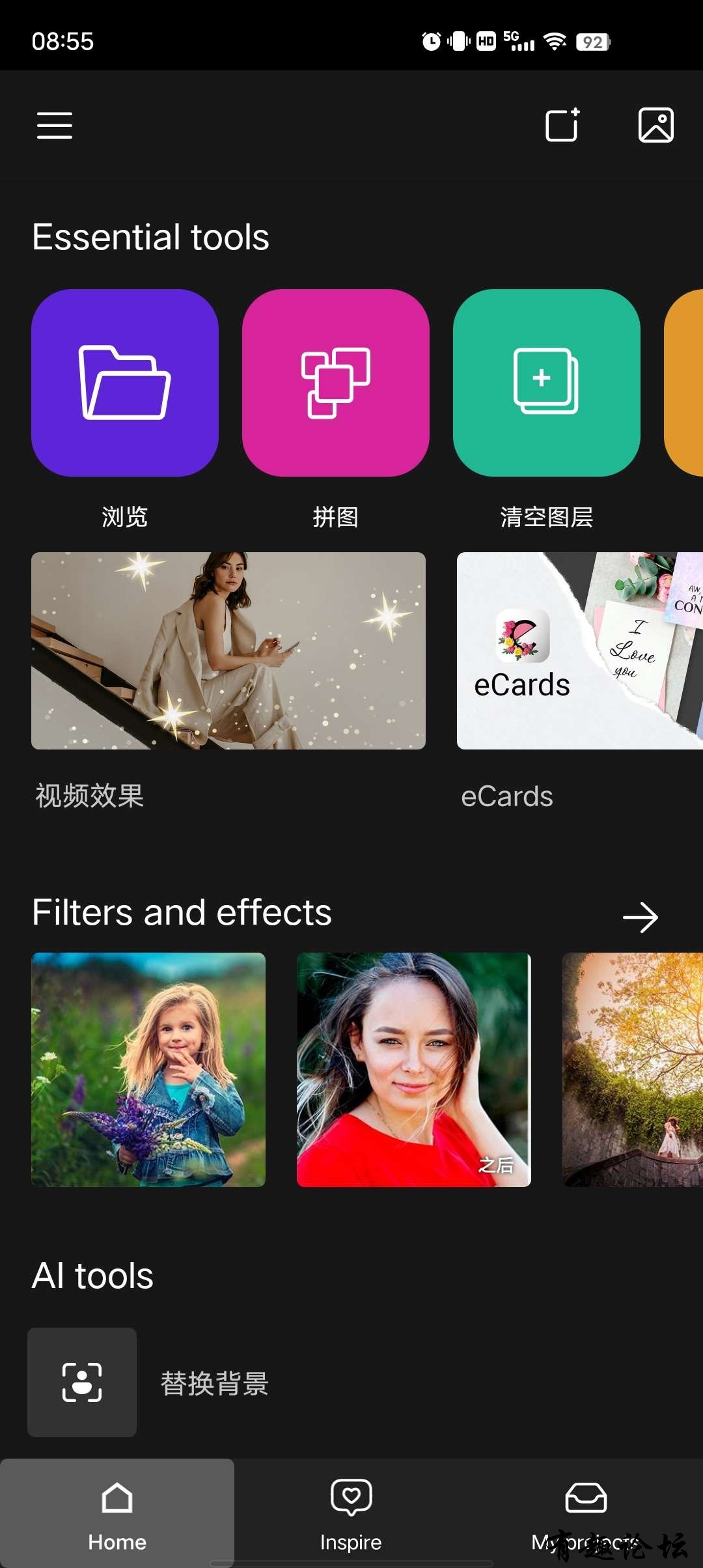Open the 替换背景 AI tool
This screenshot has height=1568, width=703.
point(150,1382)
